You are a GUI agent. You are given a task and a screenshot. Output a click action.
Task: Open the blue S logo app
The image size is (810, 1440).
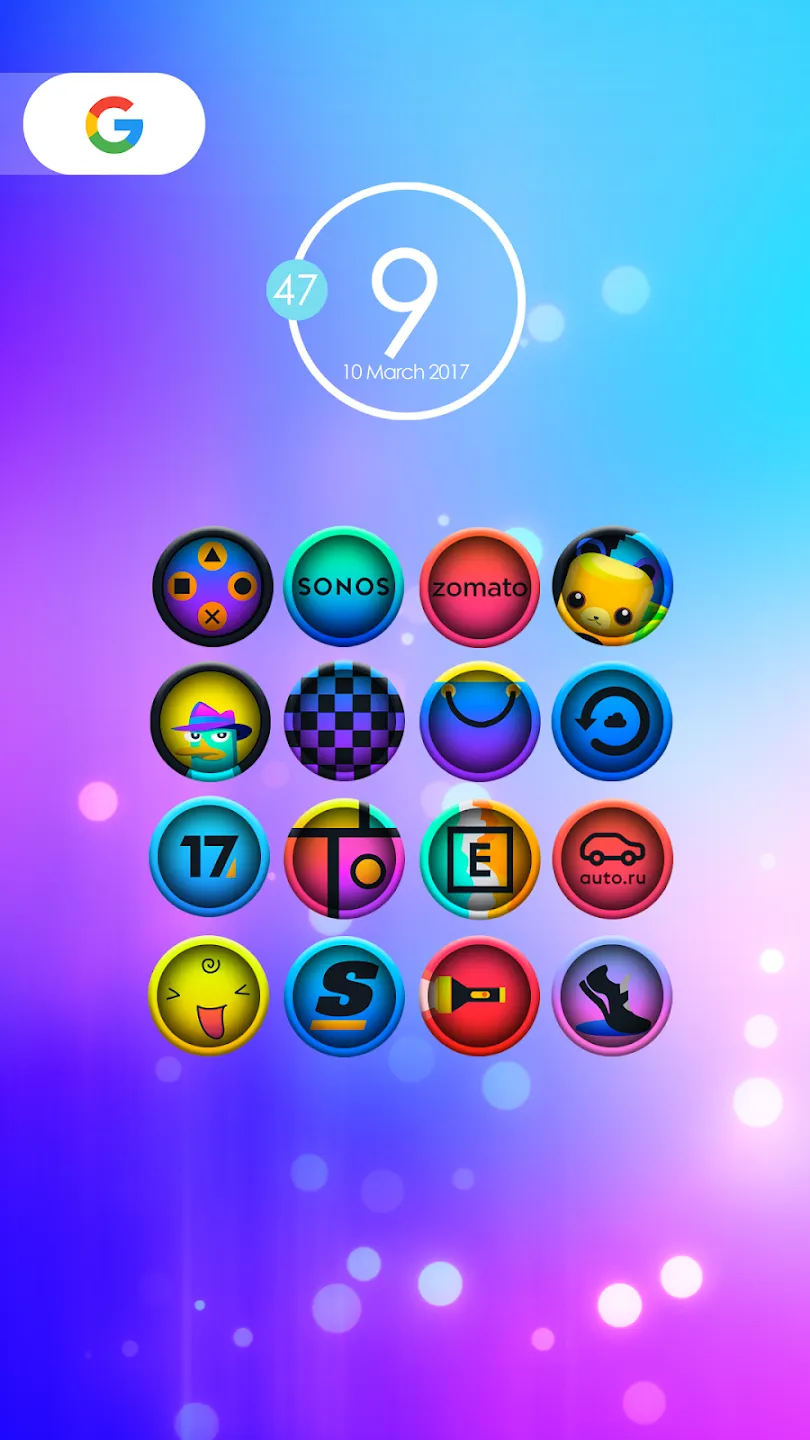pyautogui.click(x=344, y=996)
